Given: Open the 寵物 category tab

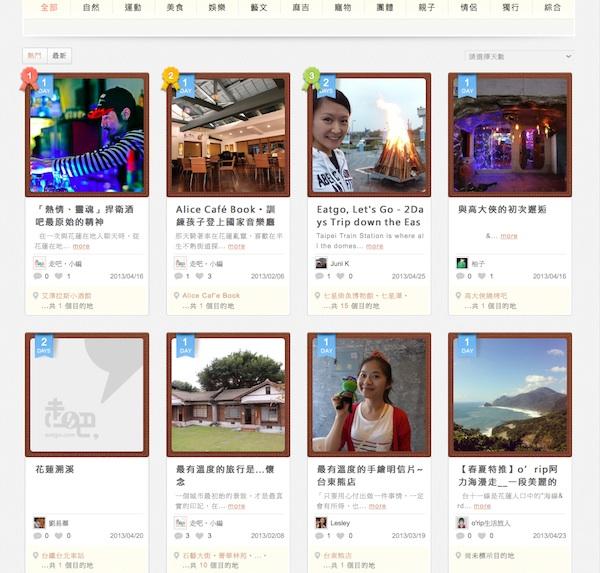Looking at the screenshot, I should coord(342,7).
